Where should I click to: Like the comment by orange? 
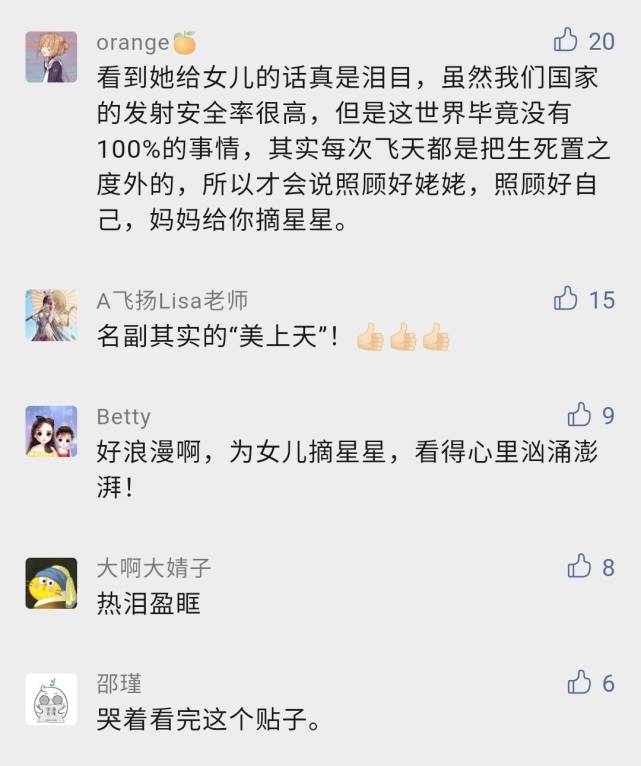pos(567,40)
